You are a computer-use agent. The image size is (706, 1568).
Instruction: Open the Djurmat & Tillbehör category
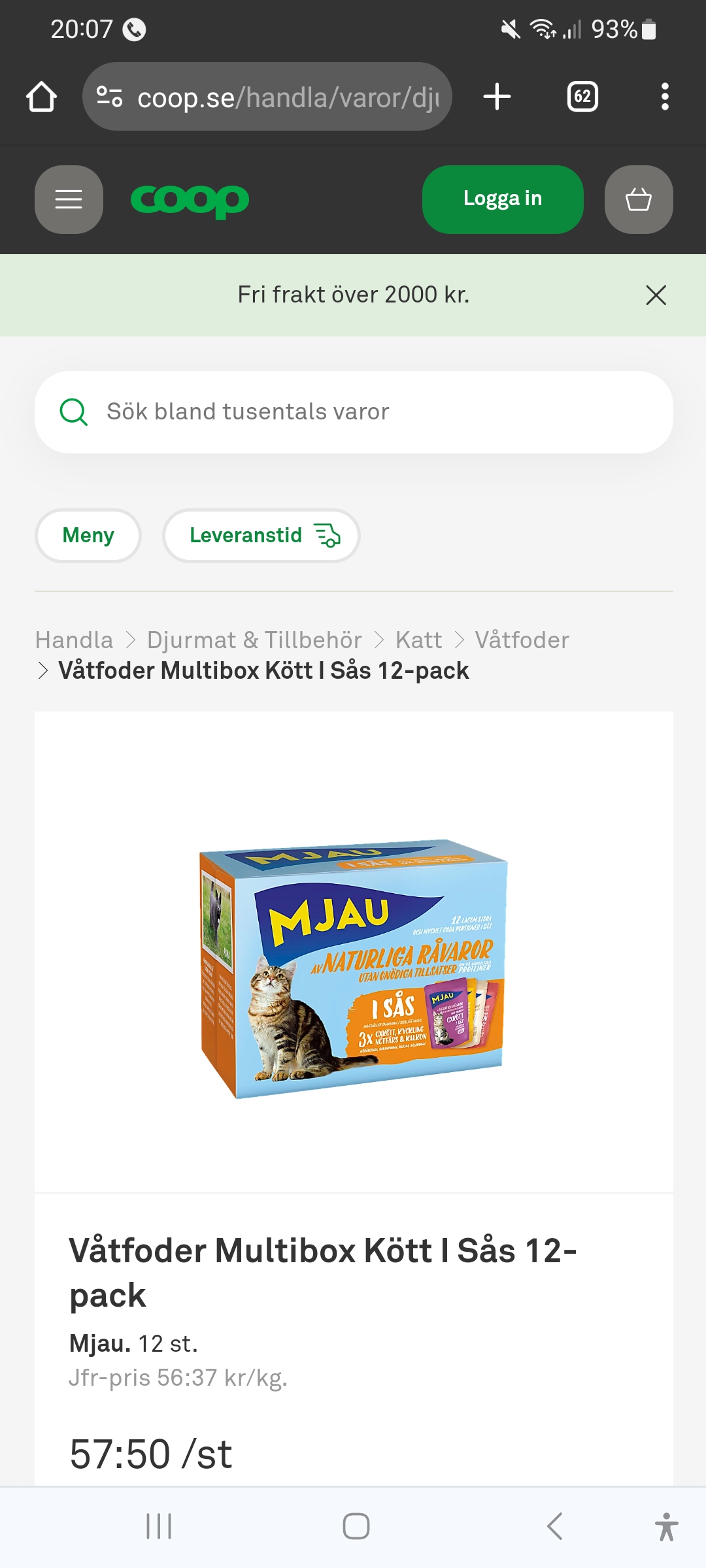(254, 640)
